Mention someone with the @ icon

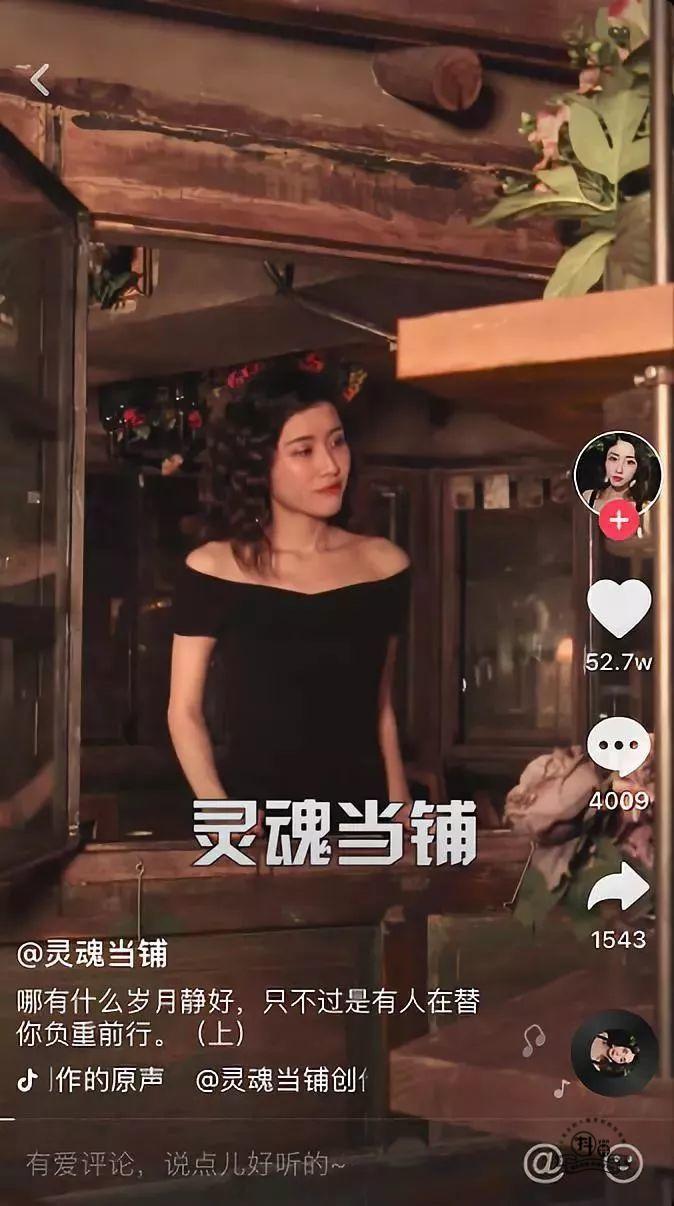coord(544,1163)
